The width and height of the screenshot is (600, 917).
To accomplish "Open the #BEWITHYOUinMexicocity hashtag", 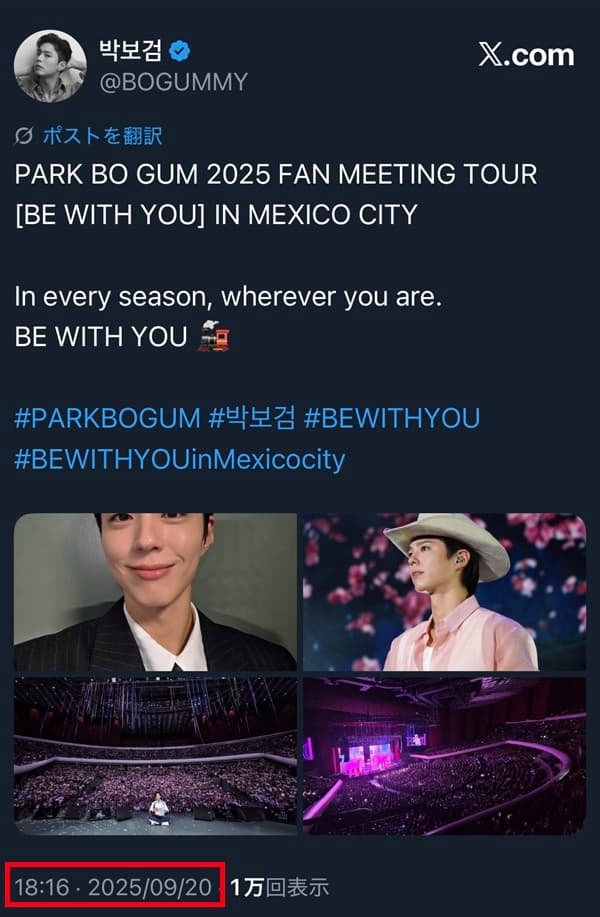I will click(180, 459).
